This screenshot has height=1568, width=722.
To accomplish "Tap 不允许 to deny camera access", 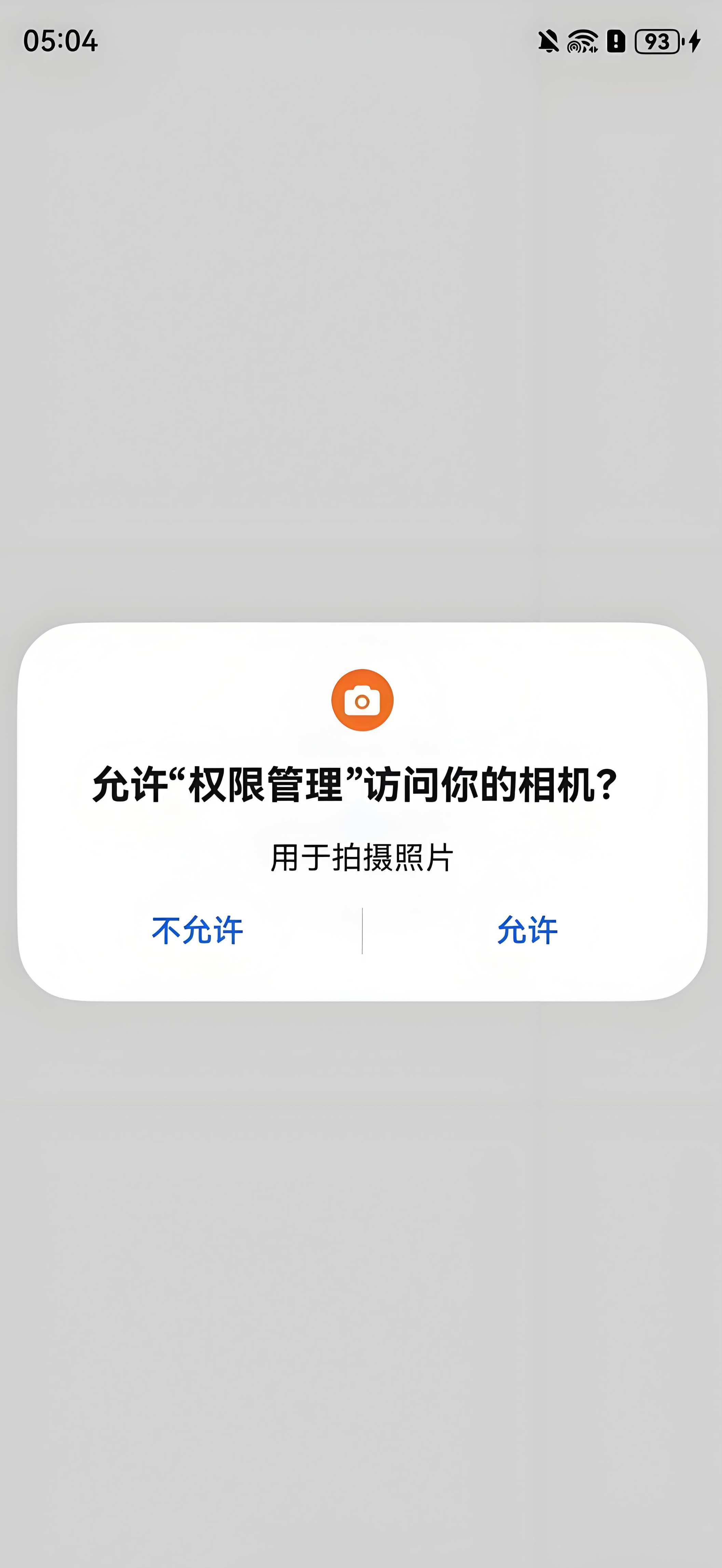I will pyautogui.click(x=199, y=929).
